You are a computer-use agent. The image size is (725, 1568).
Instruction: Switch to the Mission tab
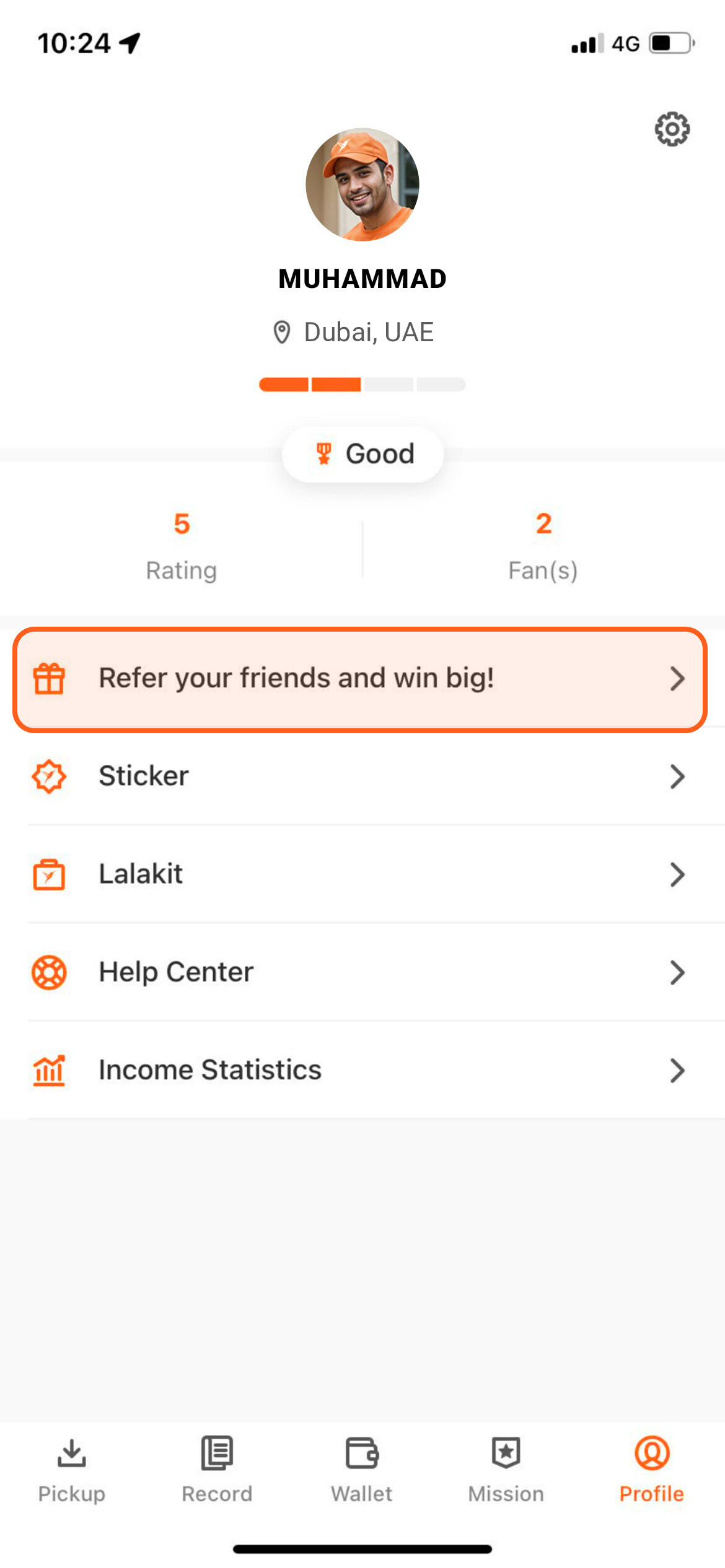click(506, 1469)
